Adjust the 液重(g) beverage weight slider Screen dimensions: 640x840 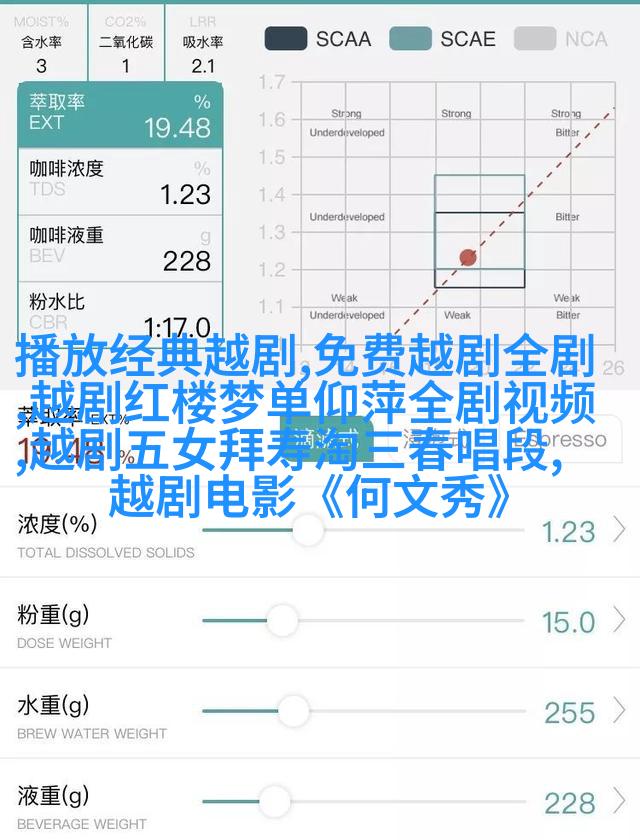(274, 800)
